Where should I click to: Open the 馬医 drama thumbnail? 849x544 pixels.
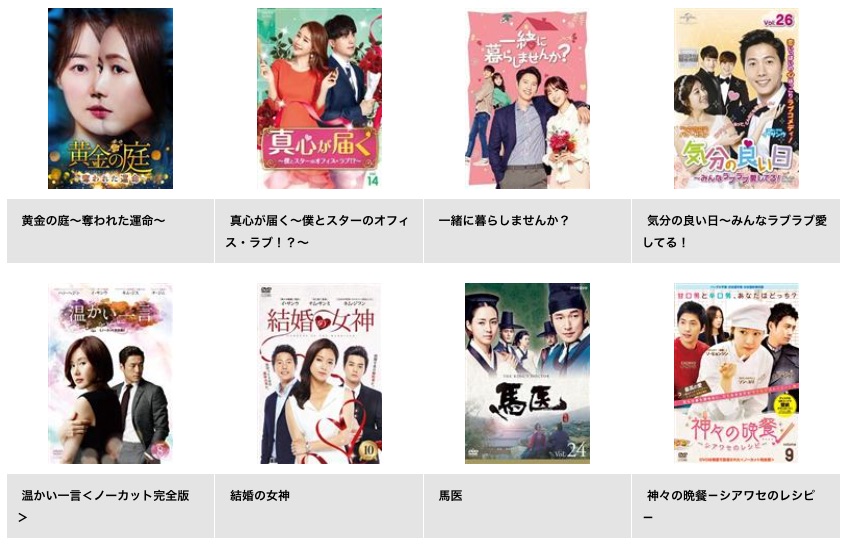[528, 373]
